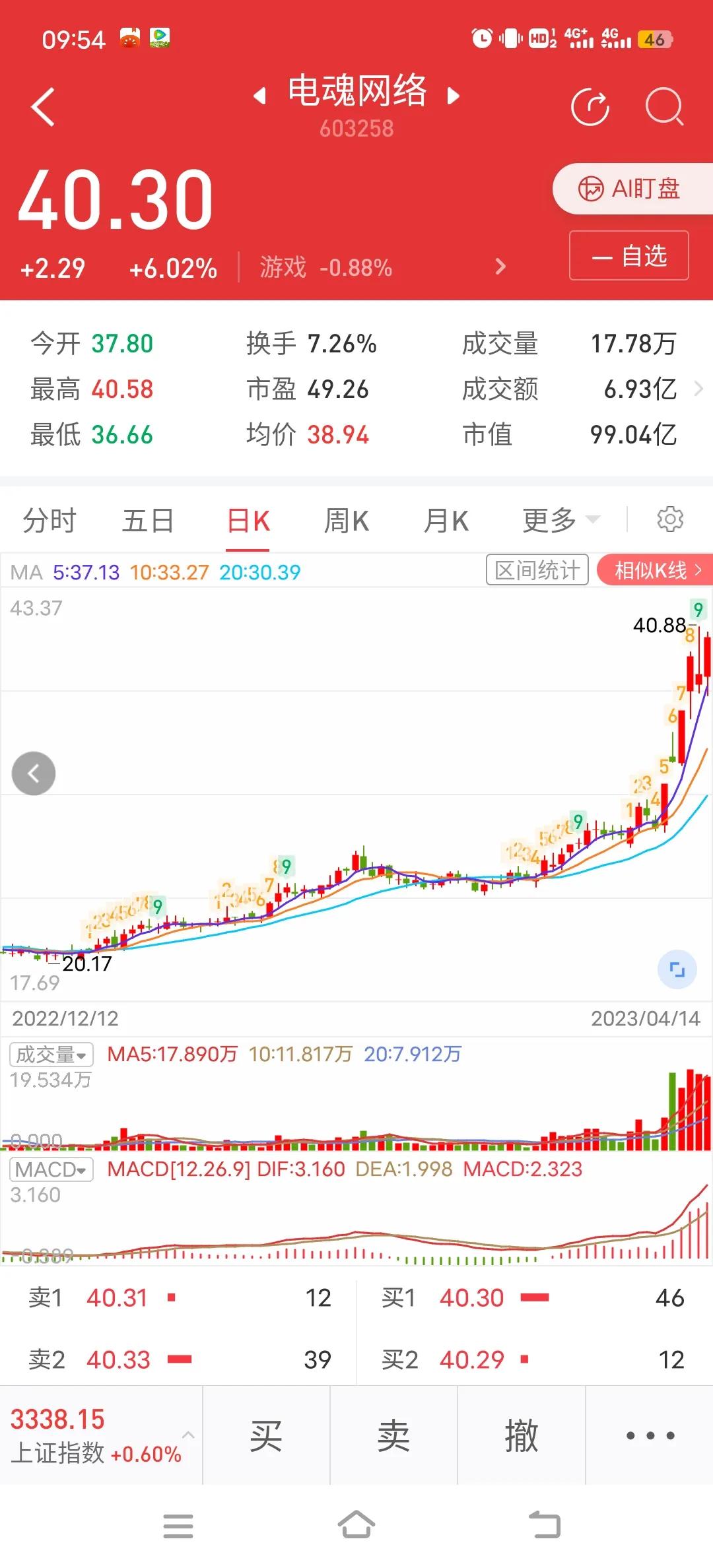Tap the AI盯盘 feature icon

tap(630, 189)
